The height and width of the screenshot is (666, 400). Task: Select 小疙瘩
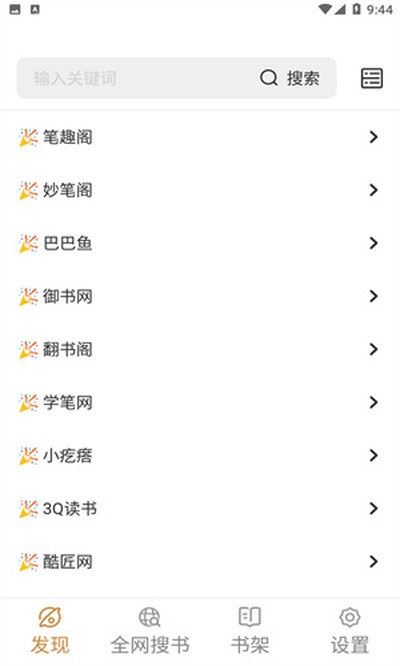pyautogui.click(x=200, y=455)
